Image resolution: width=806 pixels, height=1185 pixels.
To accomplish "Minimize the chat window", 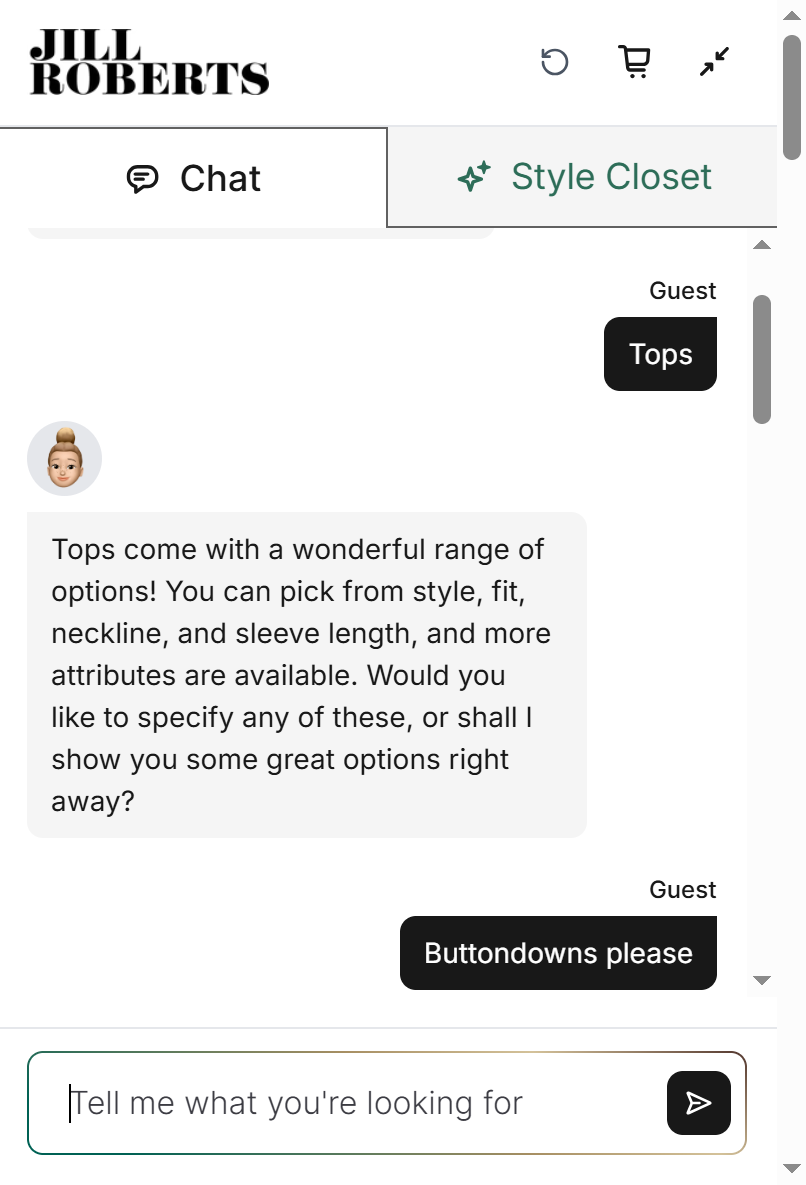I will 714,62.
